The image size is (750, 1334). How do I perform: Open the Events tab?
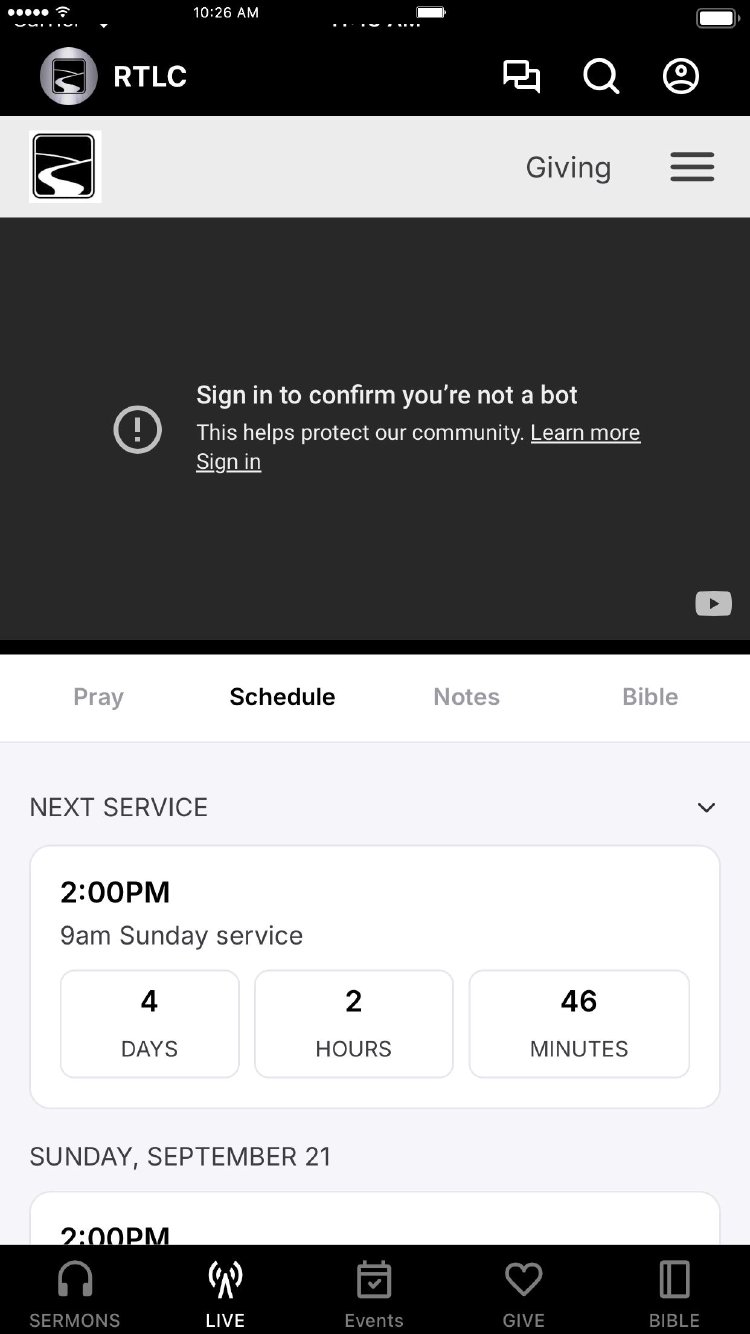point(374,1292)
